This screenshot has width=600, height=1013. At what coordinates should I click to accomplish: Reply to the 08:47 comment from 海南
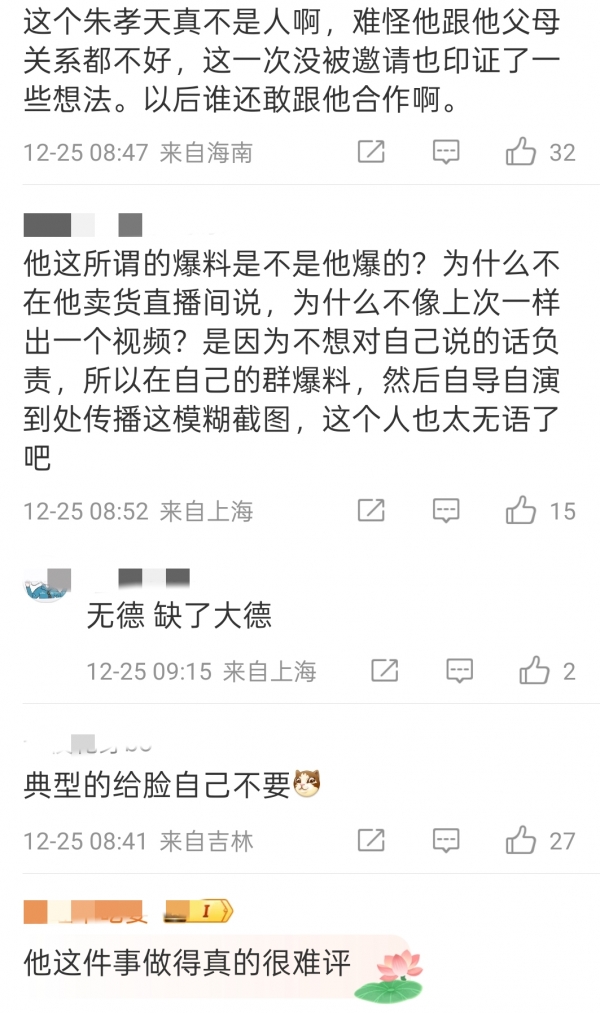click(x=446, y=152)
